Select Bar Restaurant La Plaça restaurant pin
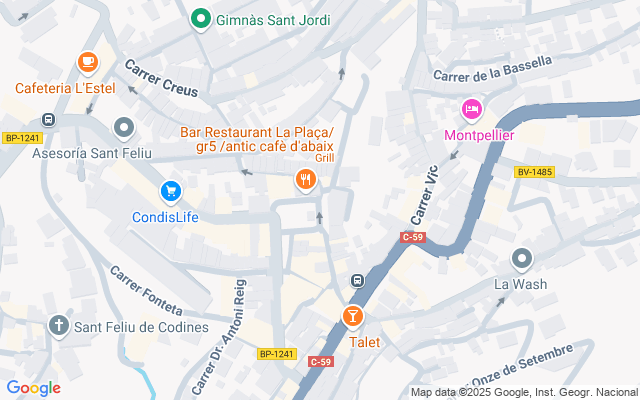Image resolution: width=640 pixels, height=400 pixels. 306,180
